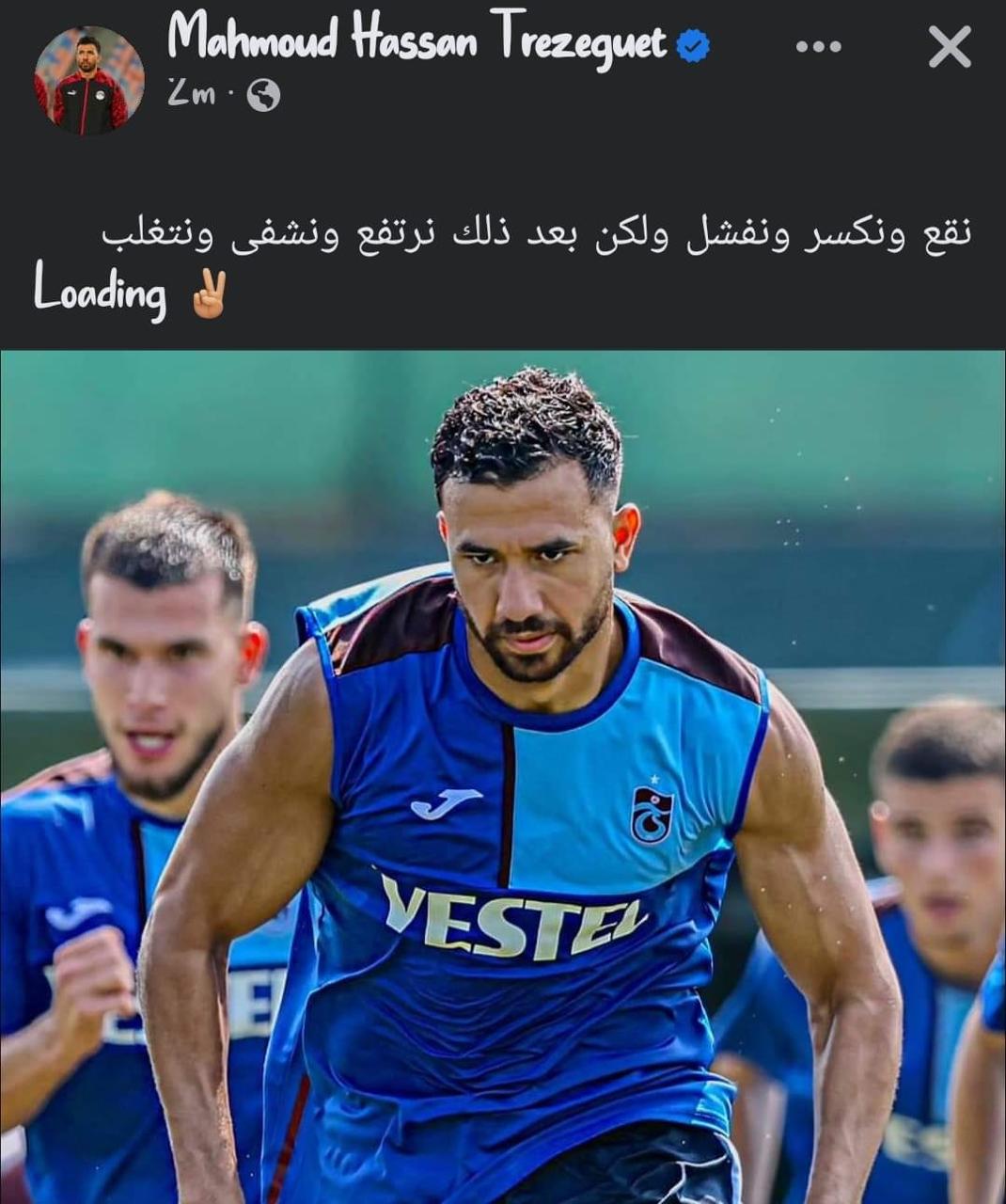Open Mahmoud Hassan Trezeguet's profile by name
Image resolution: width=1006 pixels, height=1204 pixels.
point(417,40)
